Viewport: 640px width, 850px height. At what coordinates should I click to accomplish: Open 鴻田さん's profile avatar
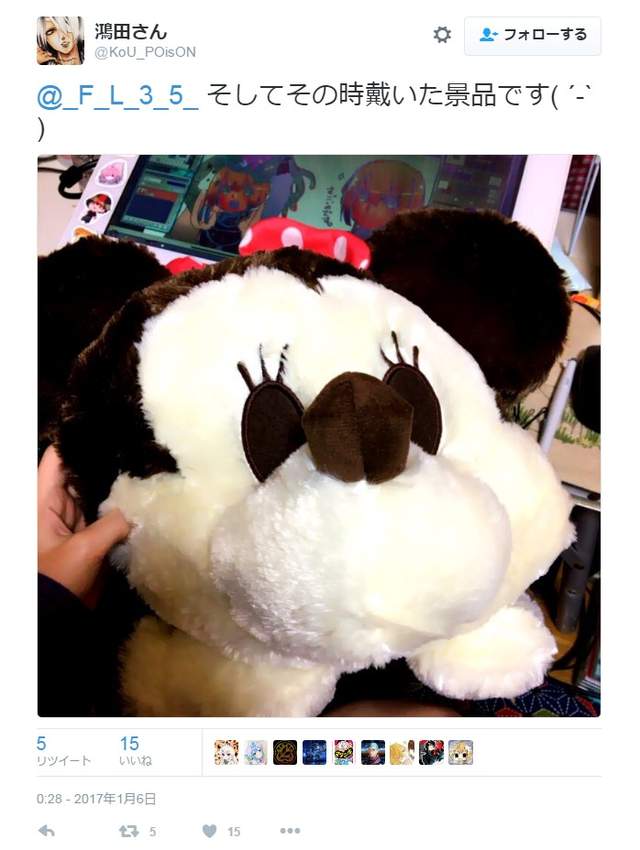click(x=60, y=40)
